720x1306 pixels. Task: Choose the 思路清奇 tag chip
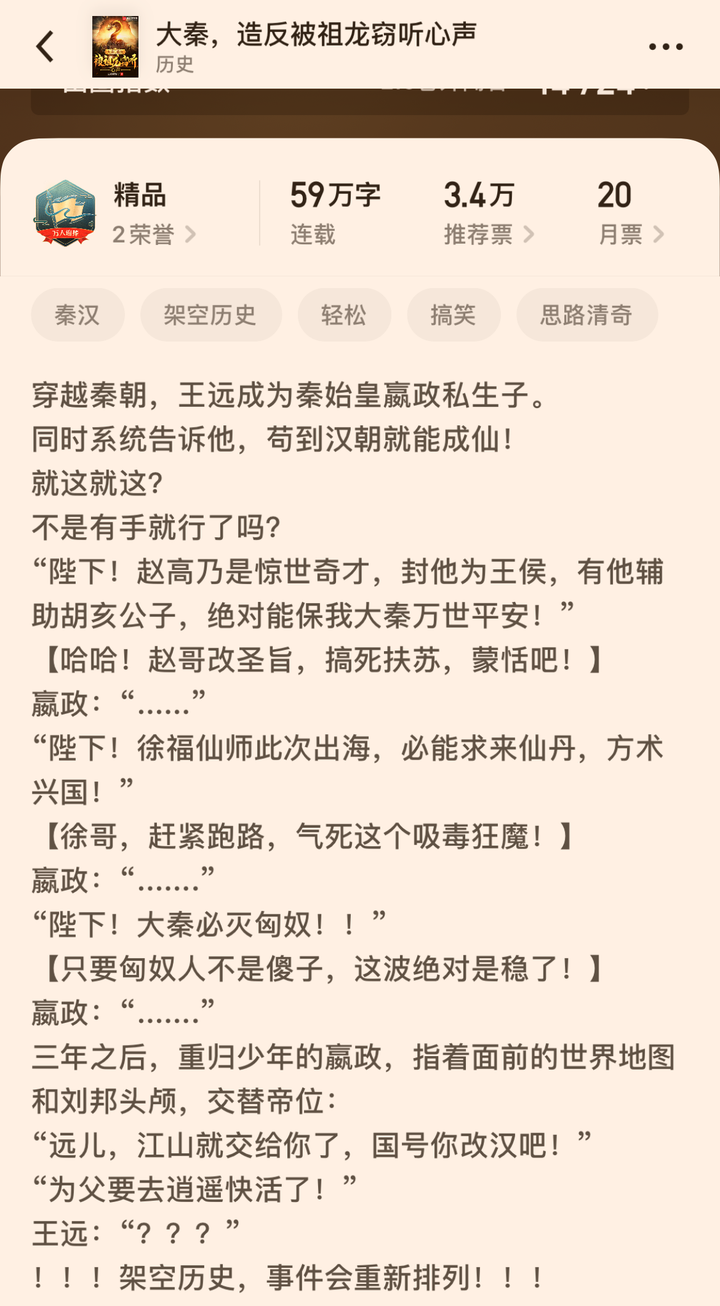[x=587, y=315]
